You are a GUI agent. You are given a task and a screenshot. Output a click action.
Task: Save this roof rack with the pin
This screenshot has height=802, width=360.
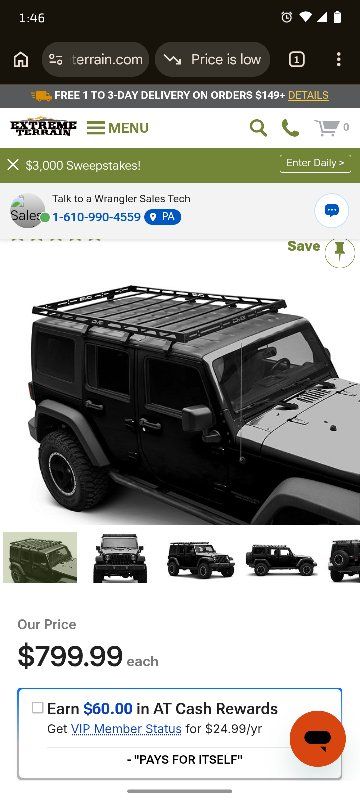[339, 252]
